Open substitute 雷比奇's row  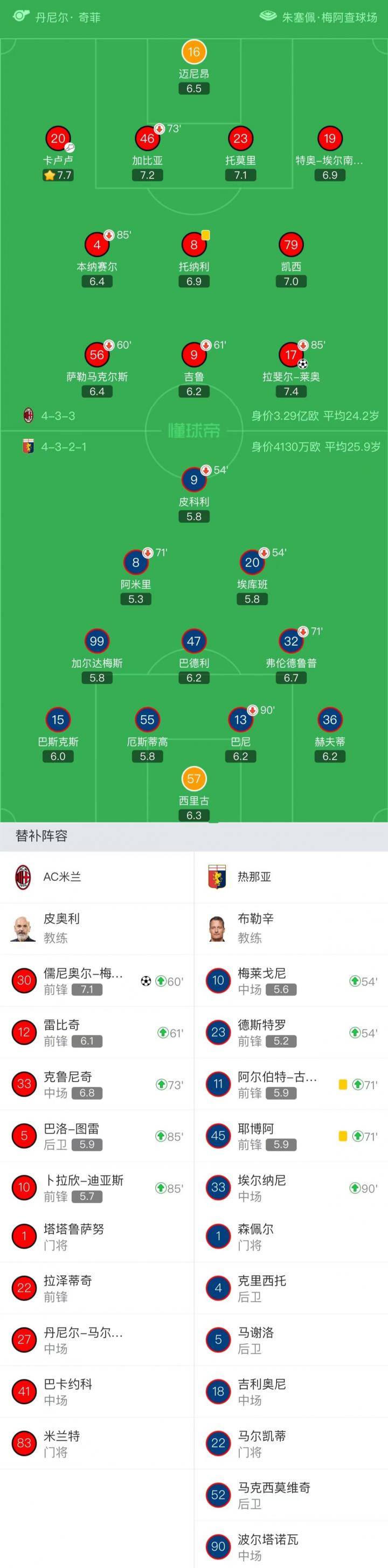click(x=96, y=1032)
